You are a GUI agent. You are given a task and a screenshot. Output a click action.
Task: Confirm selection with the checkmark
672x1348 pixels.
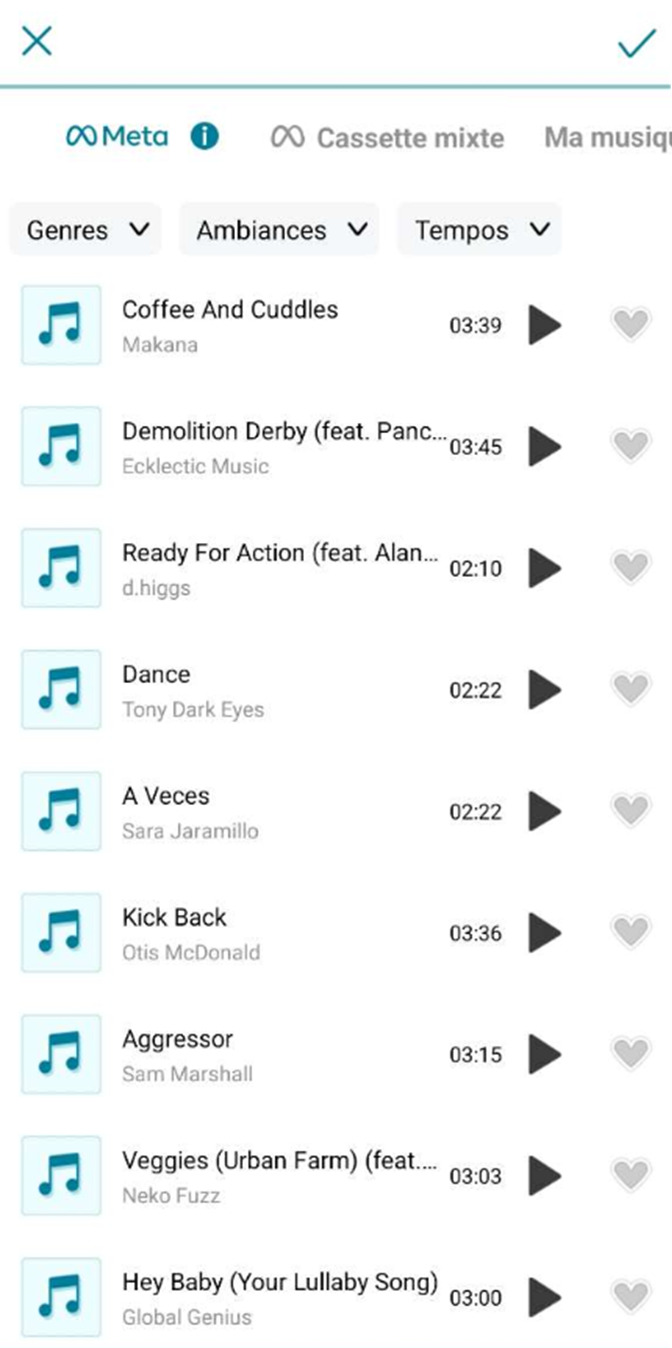tap(636, 43)
